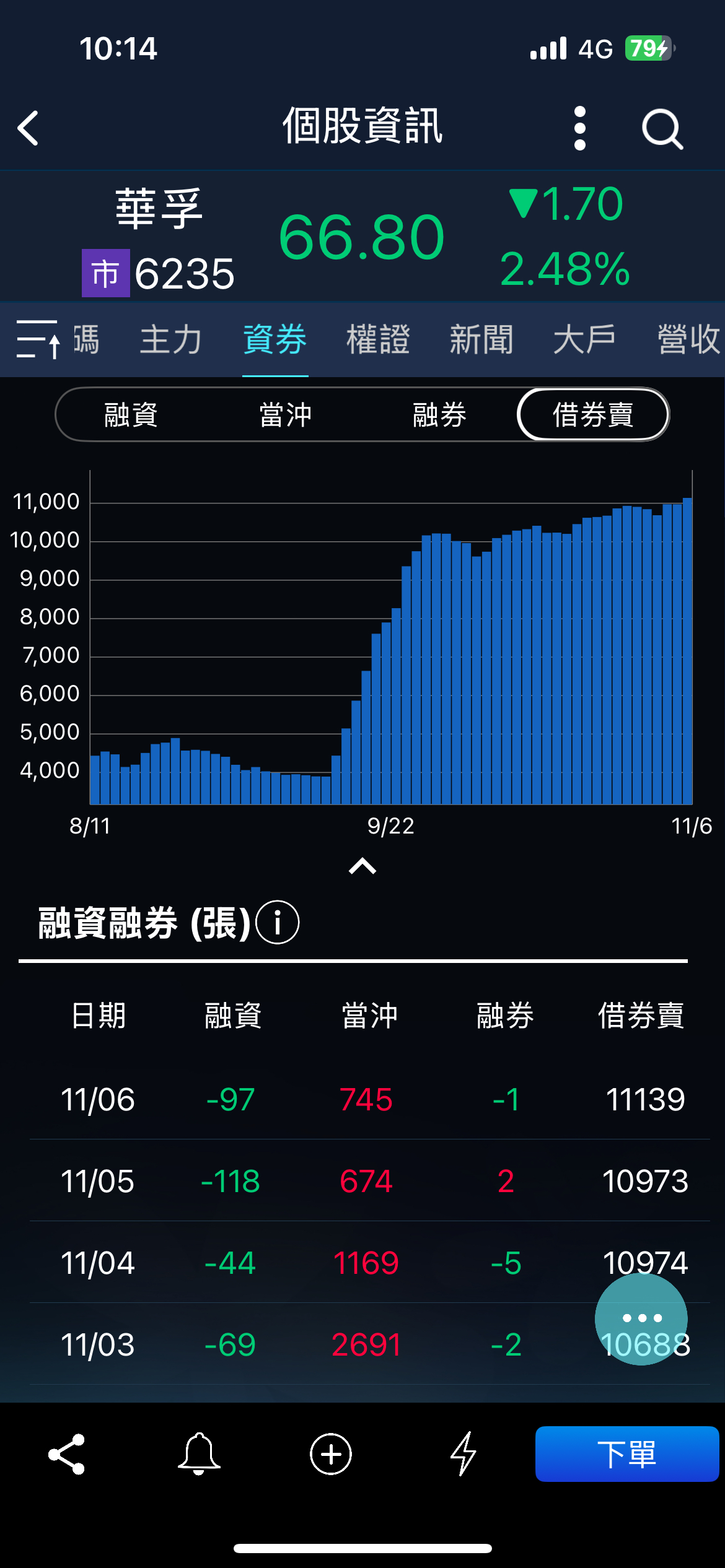Open stock search
This screenshot has height=1568, width=725.
pos(662,129)
